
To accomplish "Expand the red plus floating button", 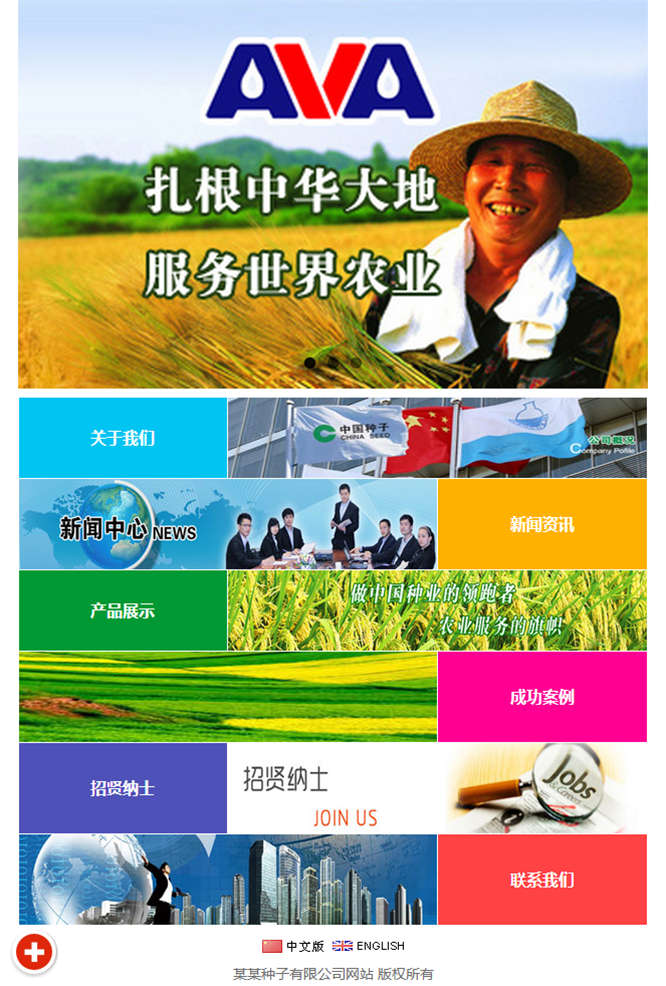I will (x=34, y=952).
